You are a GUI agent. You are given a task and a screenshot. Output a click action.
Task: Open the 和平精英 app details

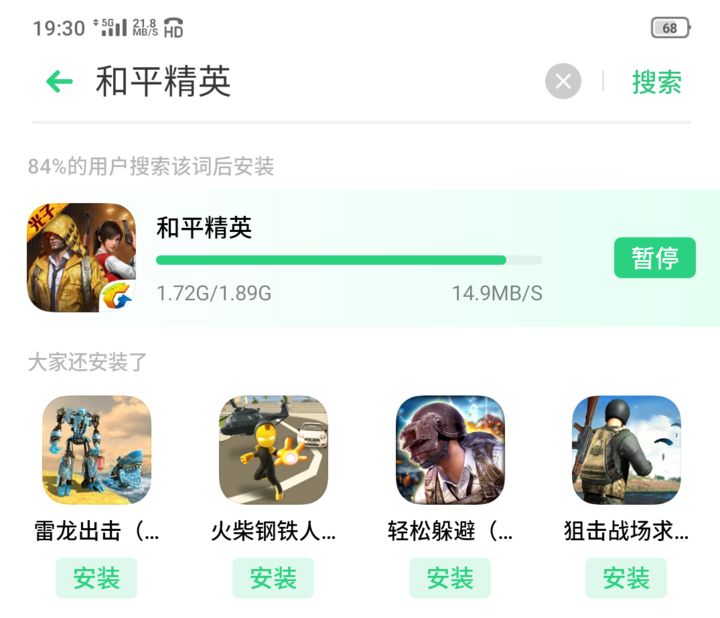(82, 258)
